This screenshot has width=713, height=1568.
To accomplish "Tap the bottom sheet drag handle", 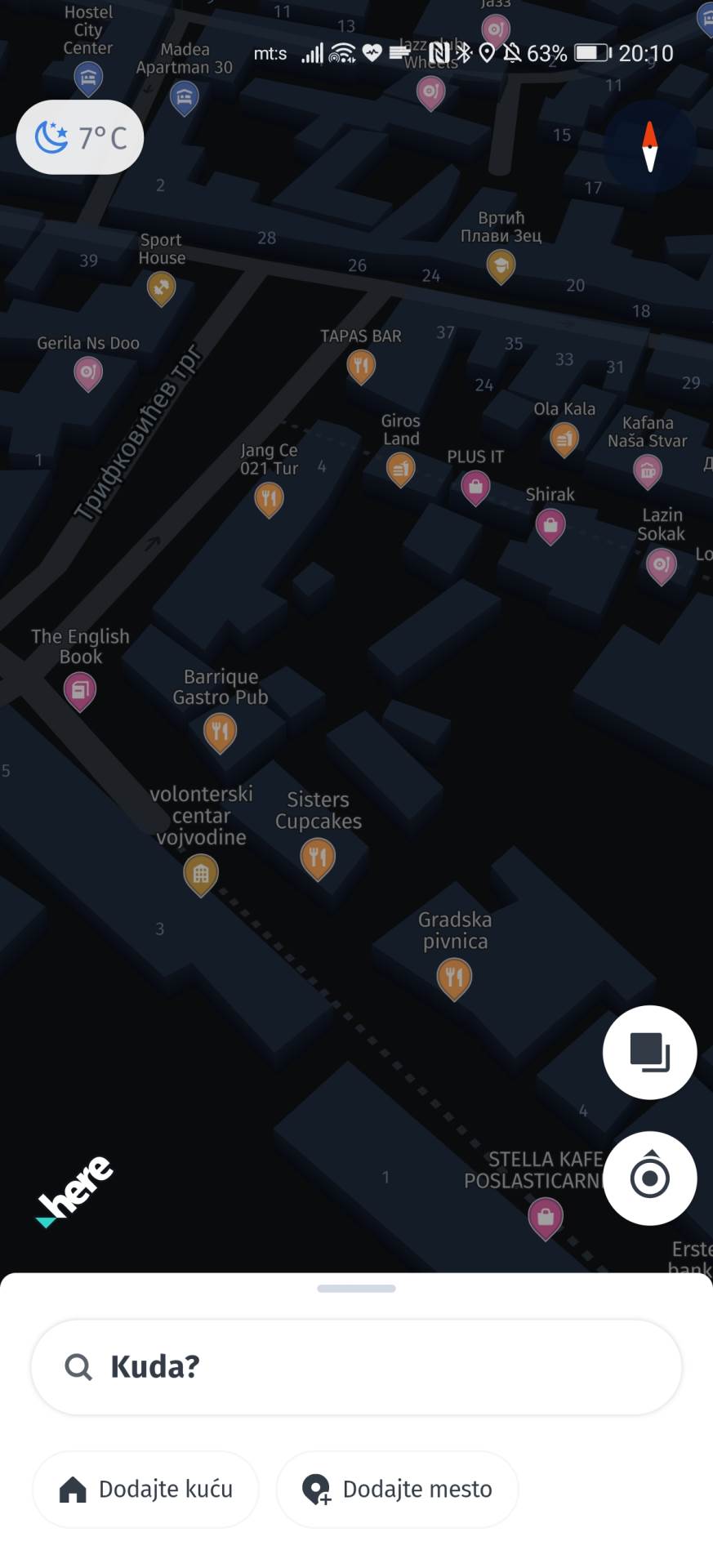I will [357, 1286].
